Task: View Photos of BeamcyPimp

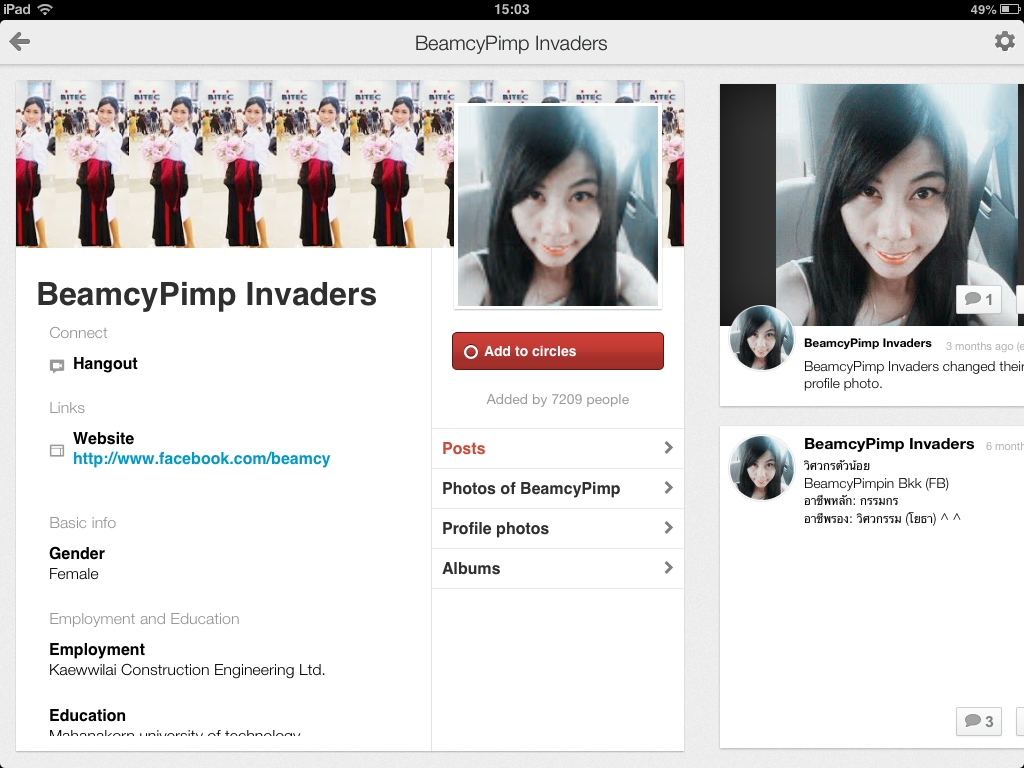Action: (x=557, y=488)
